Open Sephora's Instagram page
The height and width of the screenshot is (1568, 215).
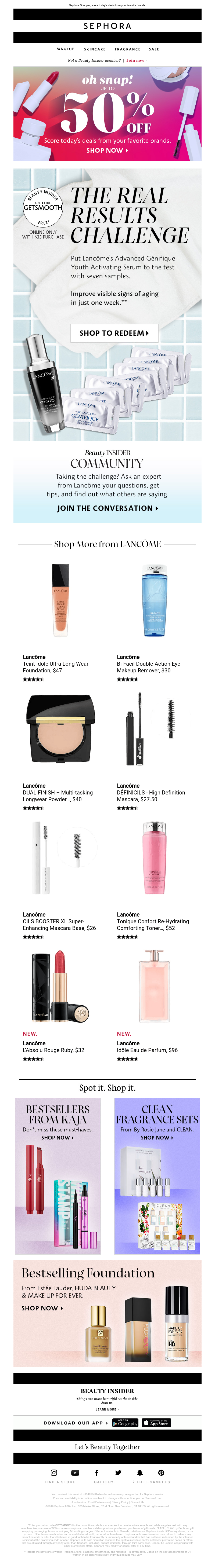[x=53, y=1472]
